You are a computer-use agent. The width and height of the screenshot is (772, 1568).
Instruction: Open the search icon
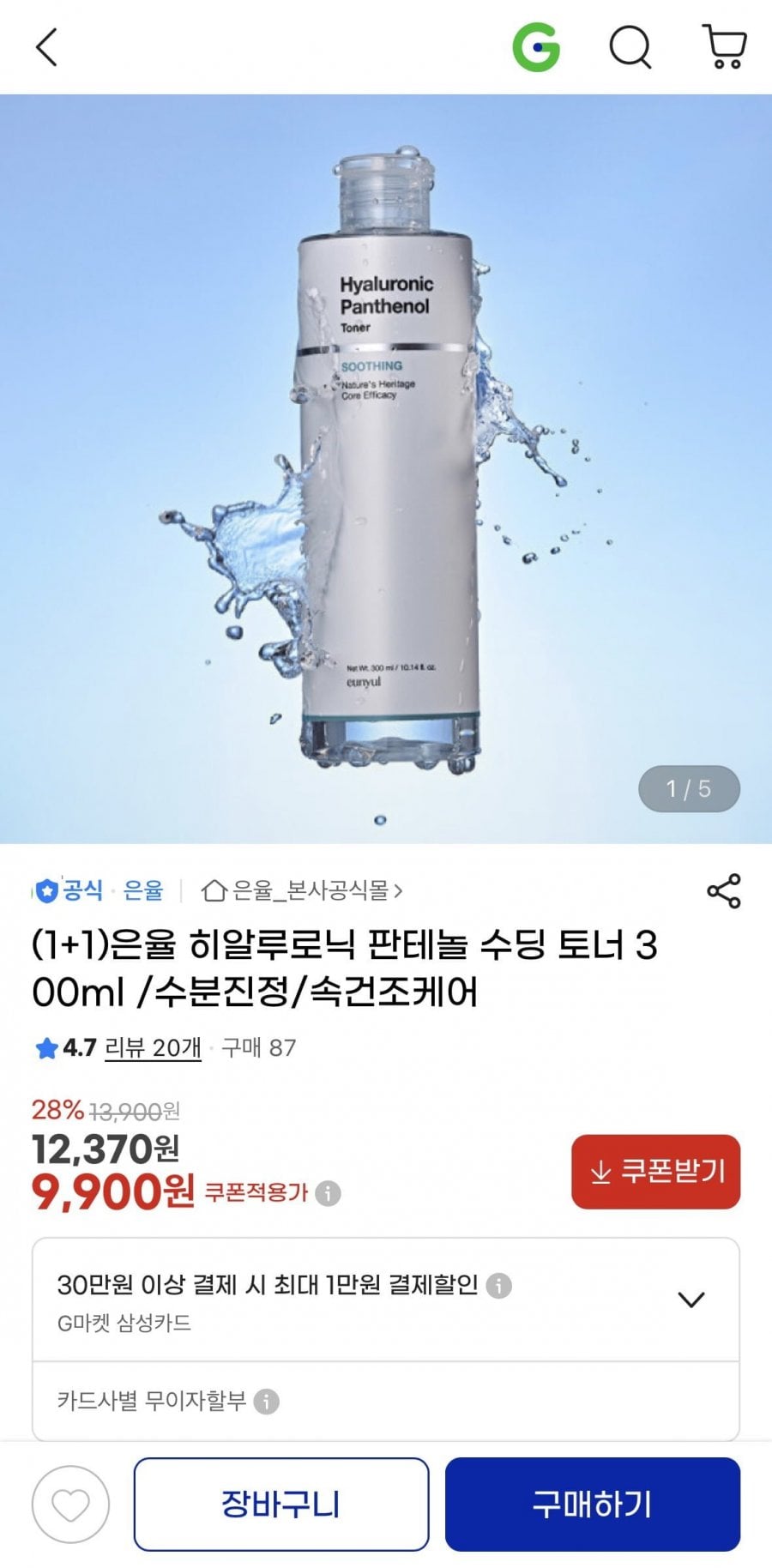click(x=630, y=47)
